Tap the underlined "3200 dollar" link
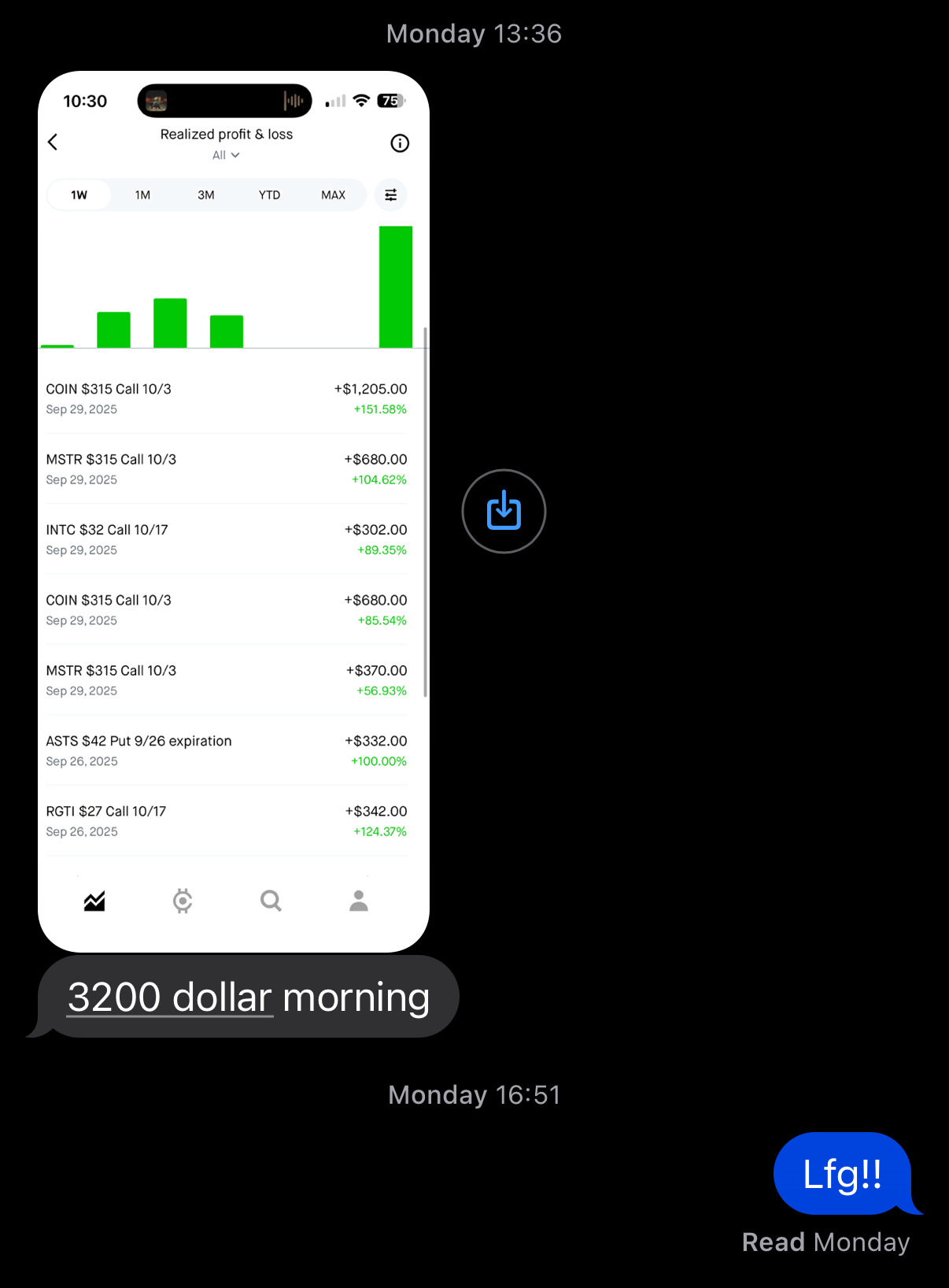 point(169,997)
